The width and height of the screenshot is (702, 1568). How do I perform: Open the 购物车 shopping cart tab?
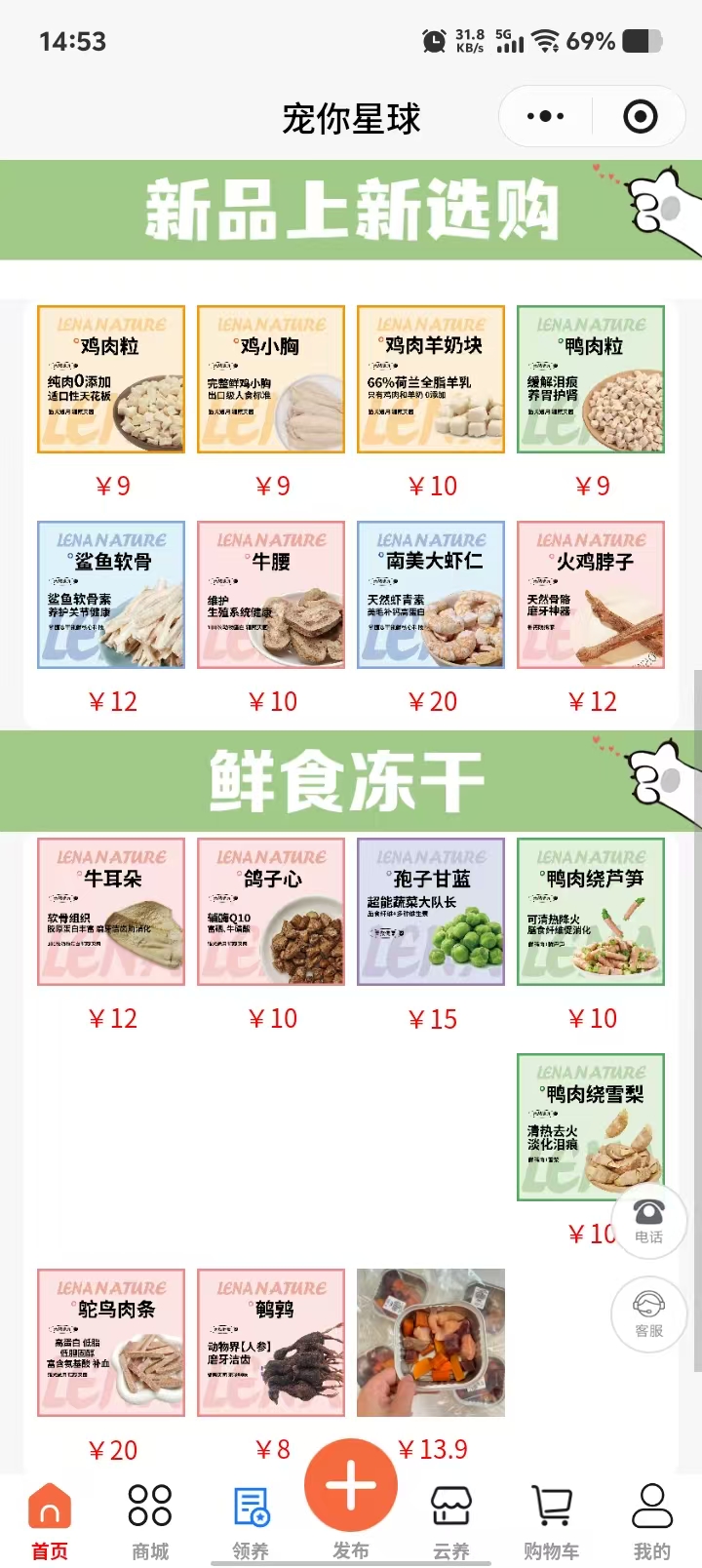click(552, 1521)
